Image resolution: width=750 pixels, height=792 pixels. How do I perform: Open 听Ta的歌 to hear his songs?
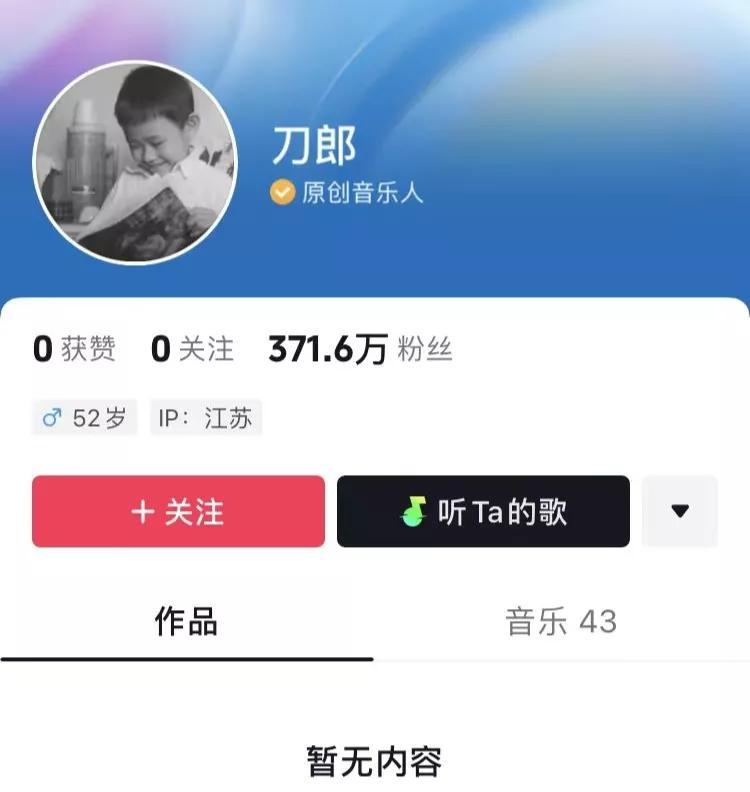(483, 511)
